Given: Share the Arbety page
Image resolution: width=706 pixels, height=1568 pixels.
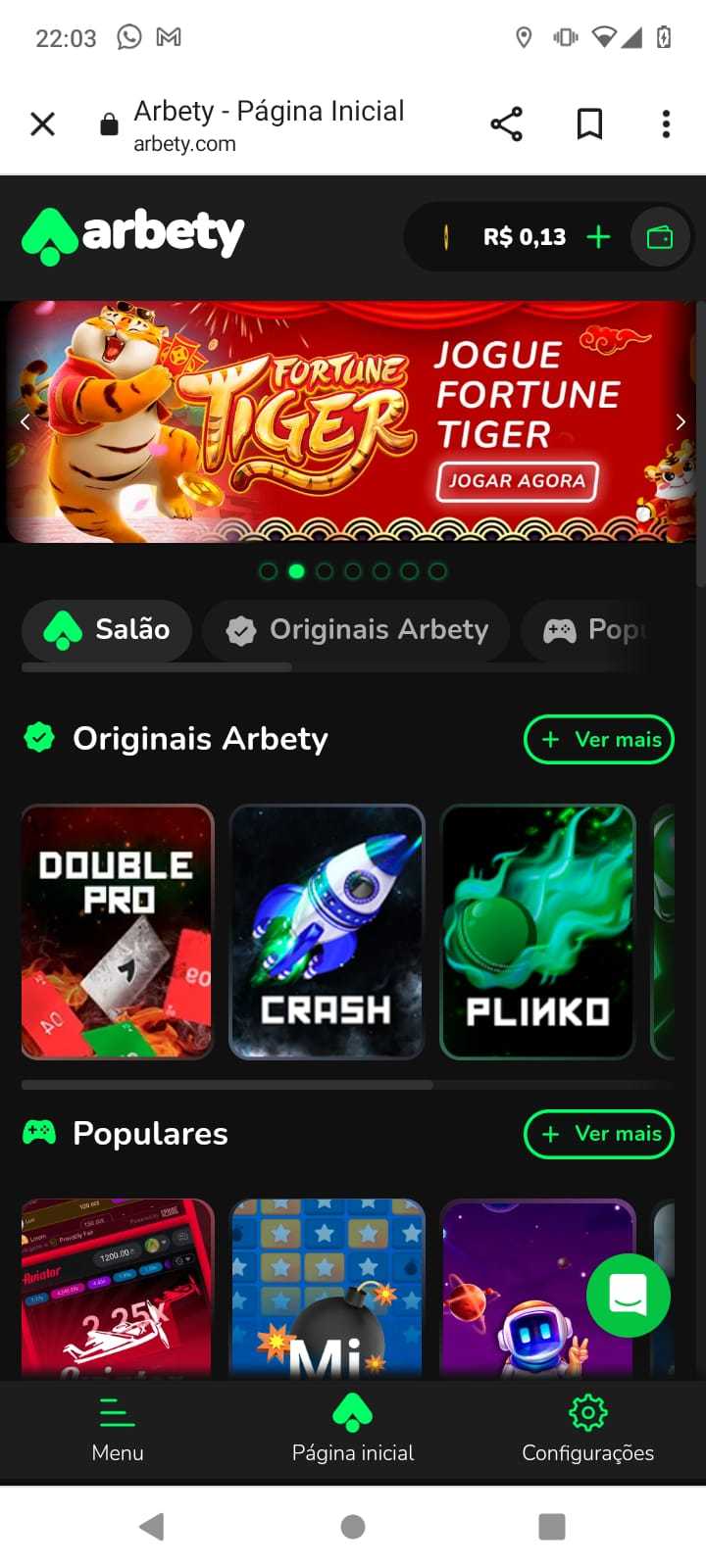Looking at the screenshot, I should pyautogui.click(x=506, y=124).
